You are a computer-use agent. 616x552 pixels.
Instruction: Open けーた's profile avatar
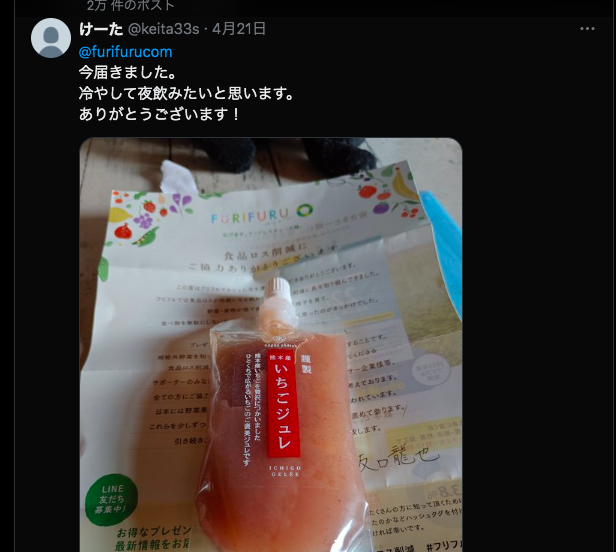pyautogui.click(x=51, y=38)
